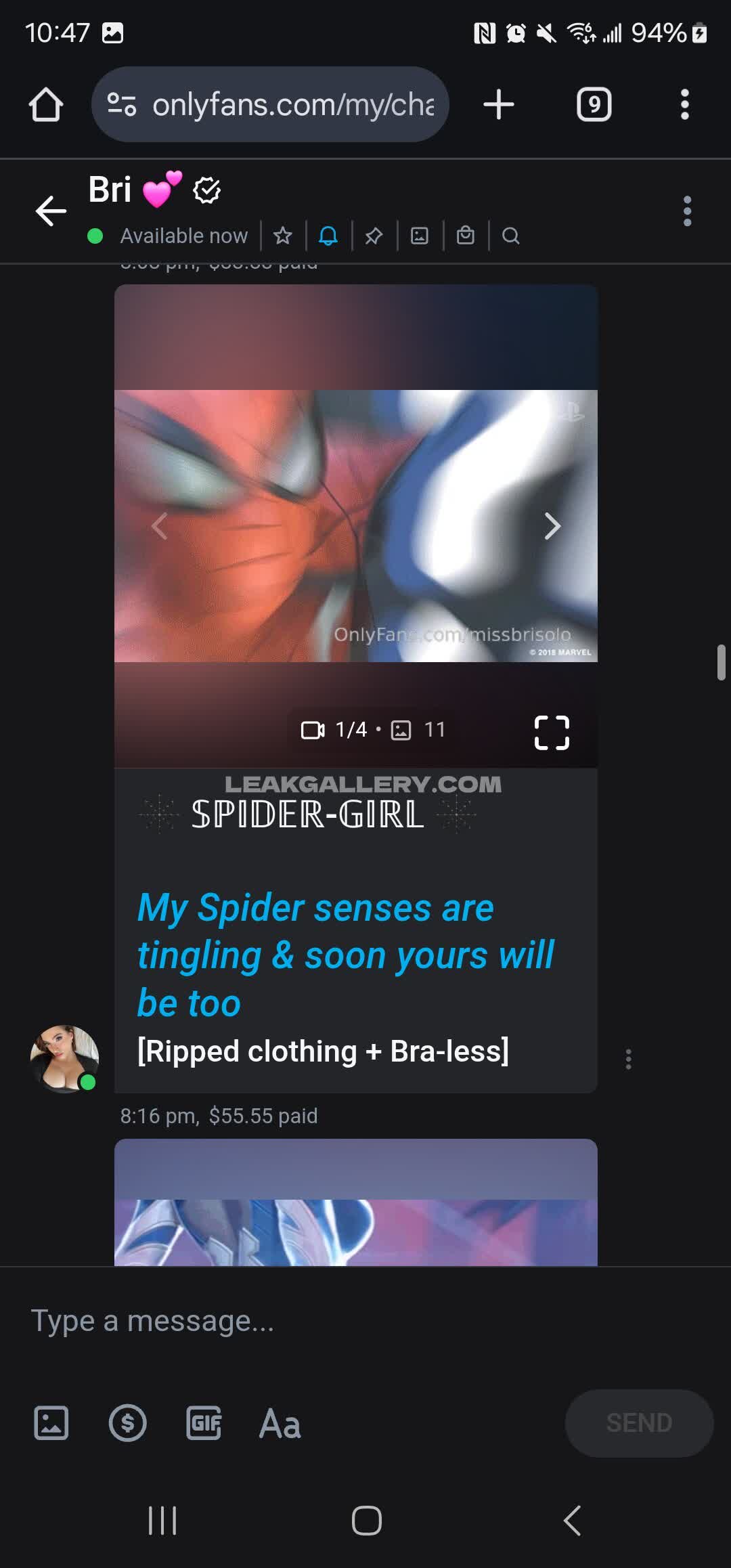Expand Spider-Girl media to fullscreen
The height and width of the screenshot is (1568, 731).
click(x=552, y=733)
